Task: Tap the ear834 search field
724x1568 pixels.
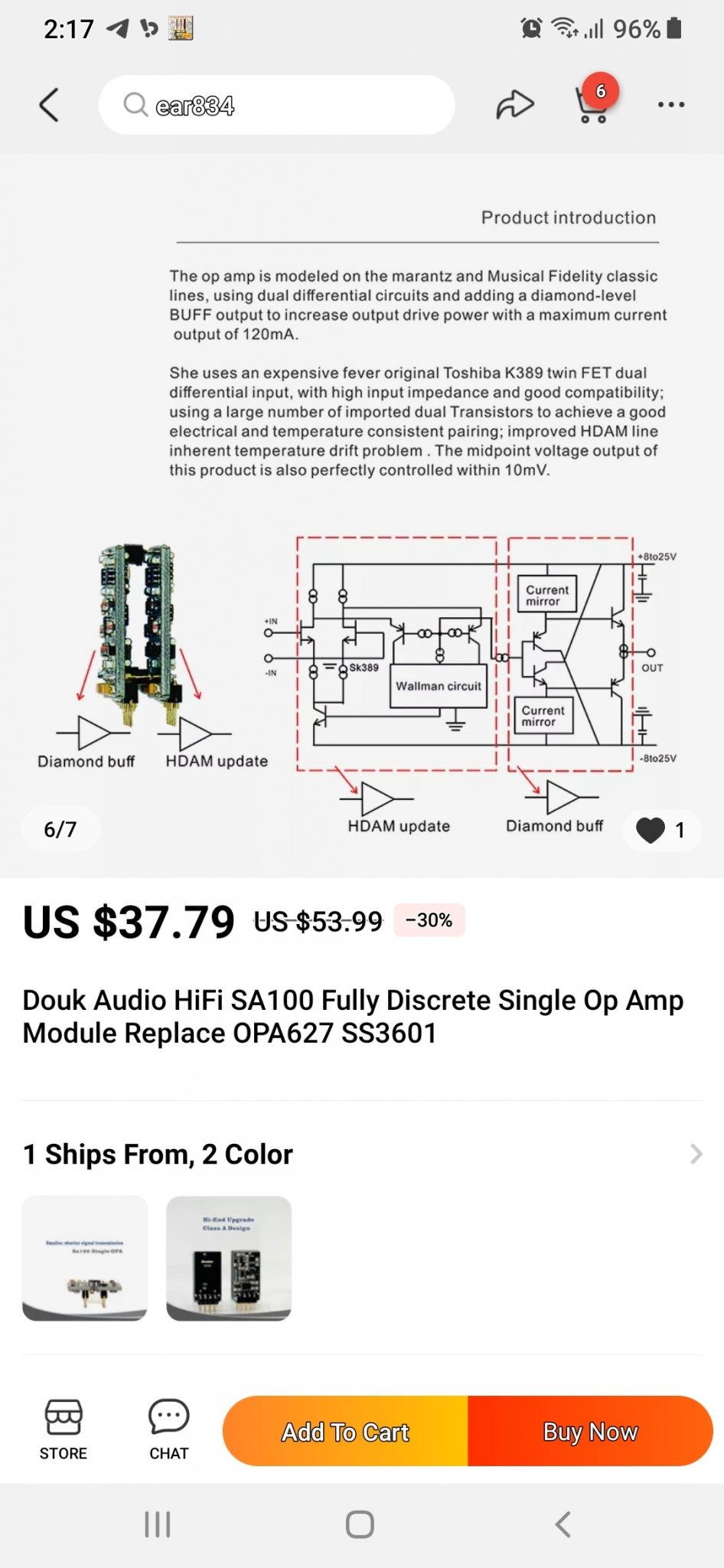Action: [276, 105]
